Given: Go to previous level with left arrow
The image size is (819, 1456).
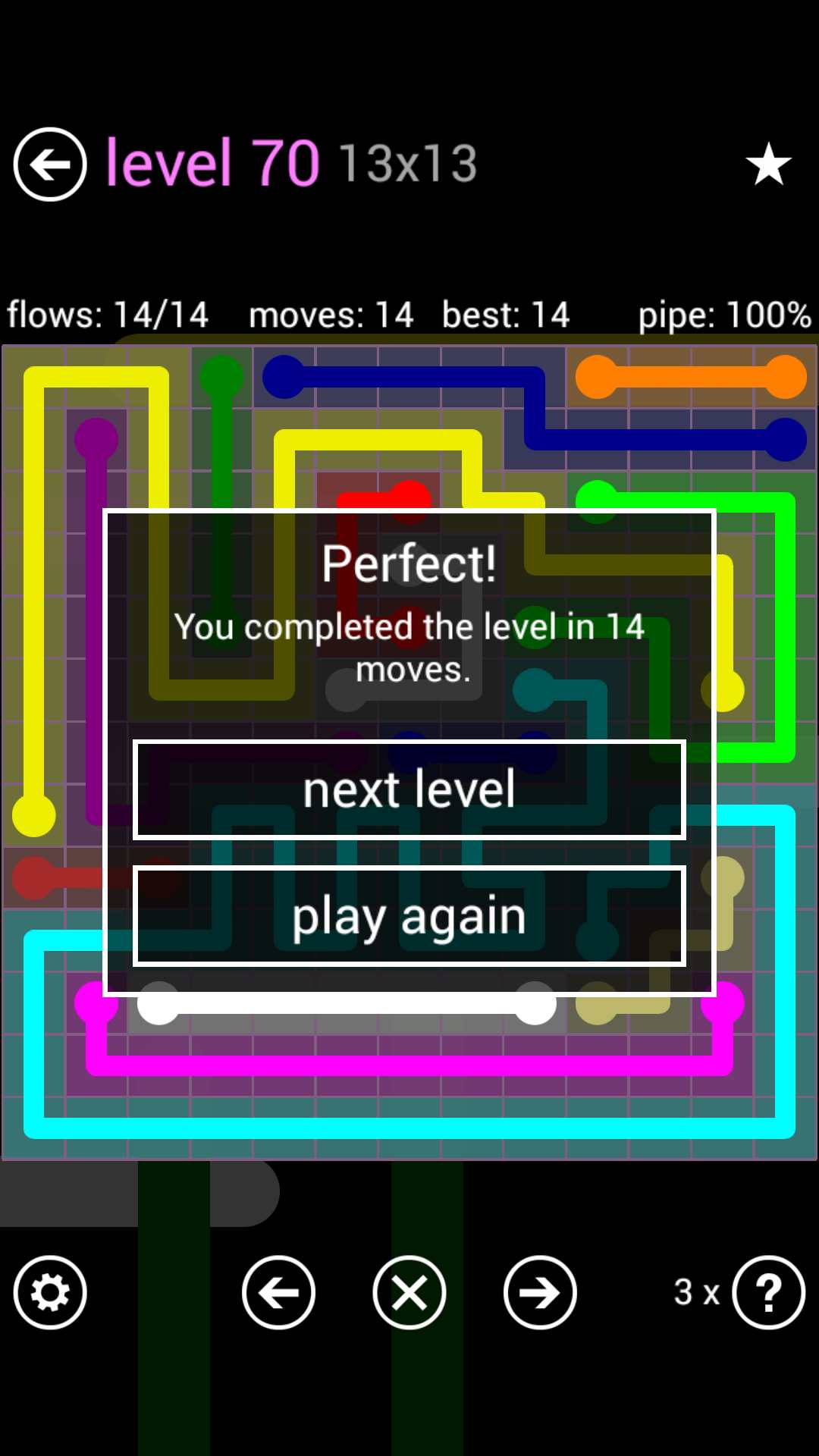Looking at the screenshot, I should click(278, 1292).
